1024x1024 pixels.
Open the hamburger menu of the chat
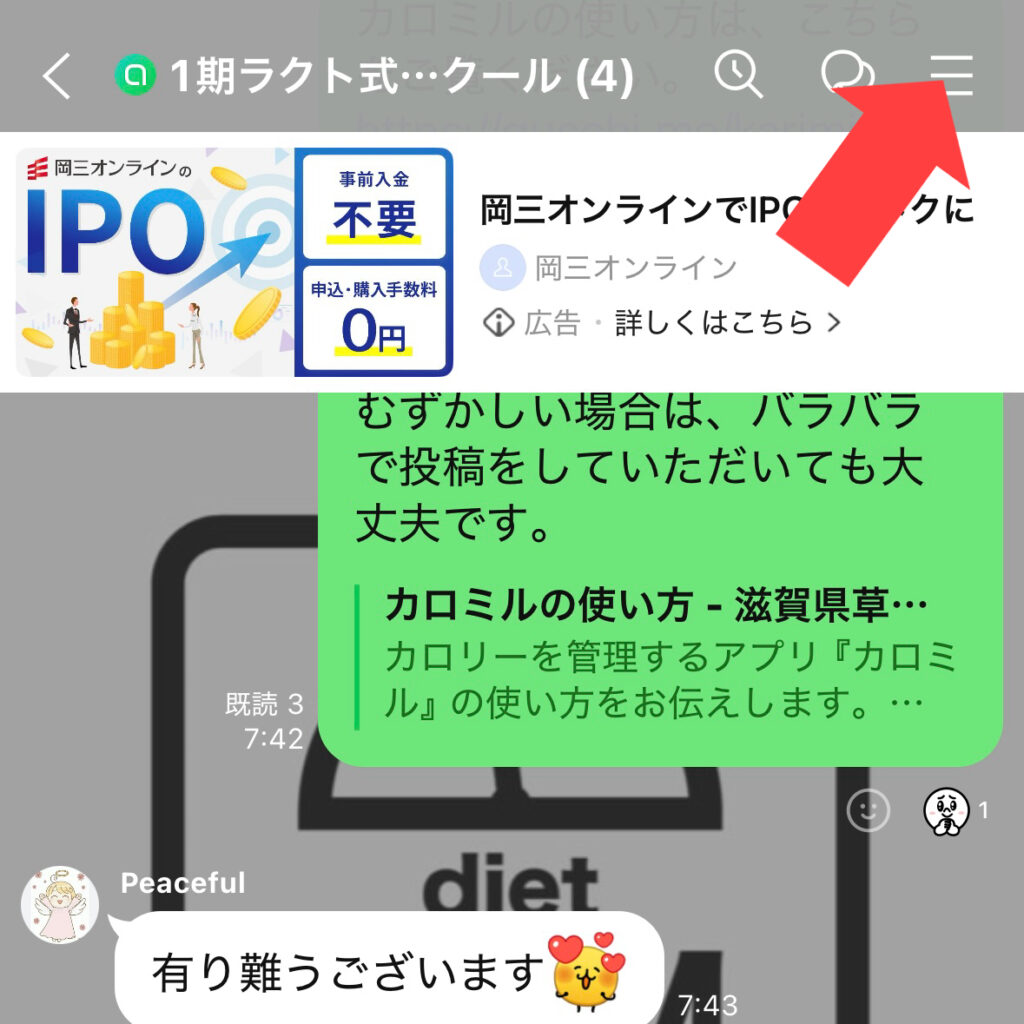951,75
